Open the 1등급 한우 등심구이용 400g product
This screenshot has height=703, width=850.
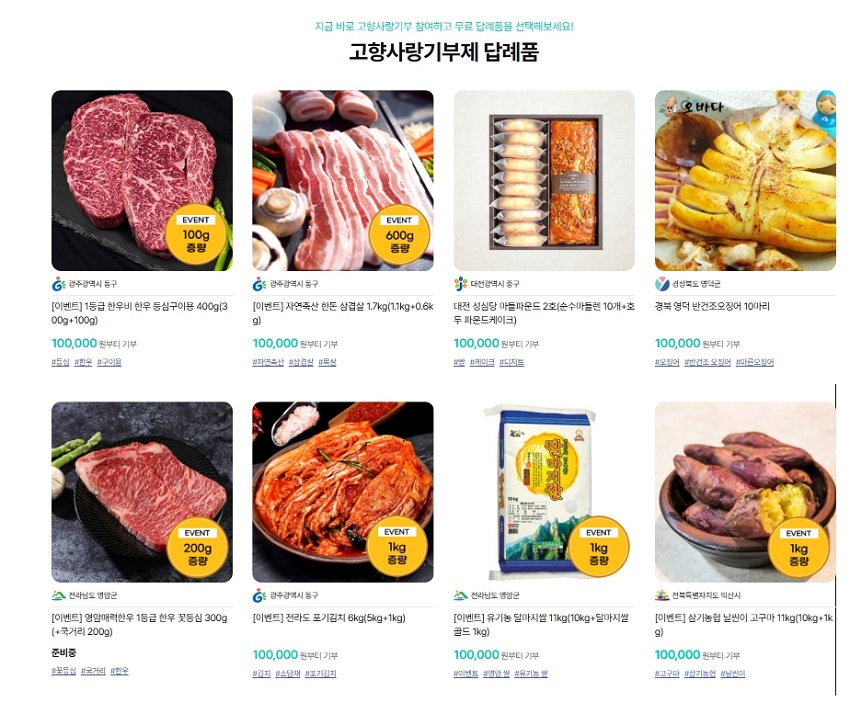[141, 180]
